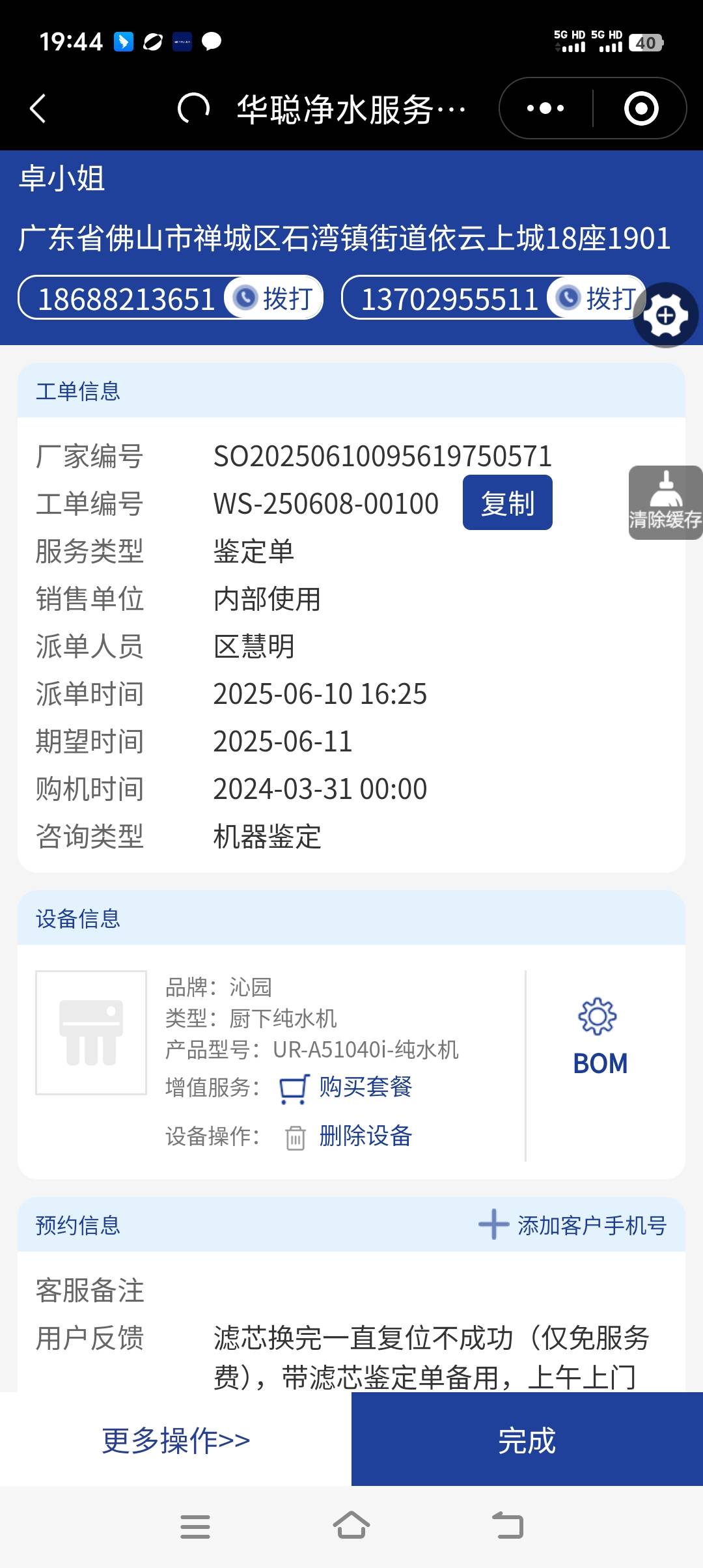The height and width of the screenshot is (1568, 703).
Task: Go back using the header arrow
Action: point(38,108)
